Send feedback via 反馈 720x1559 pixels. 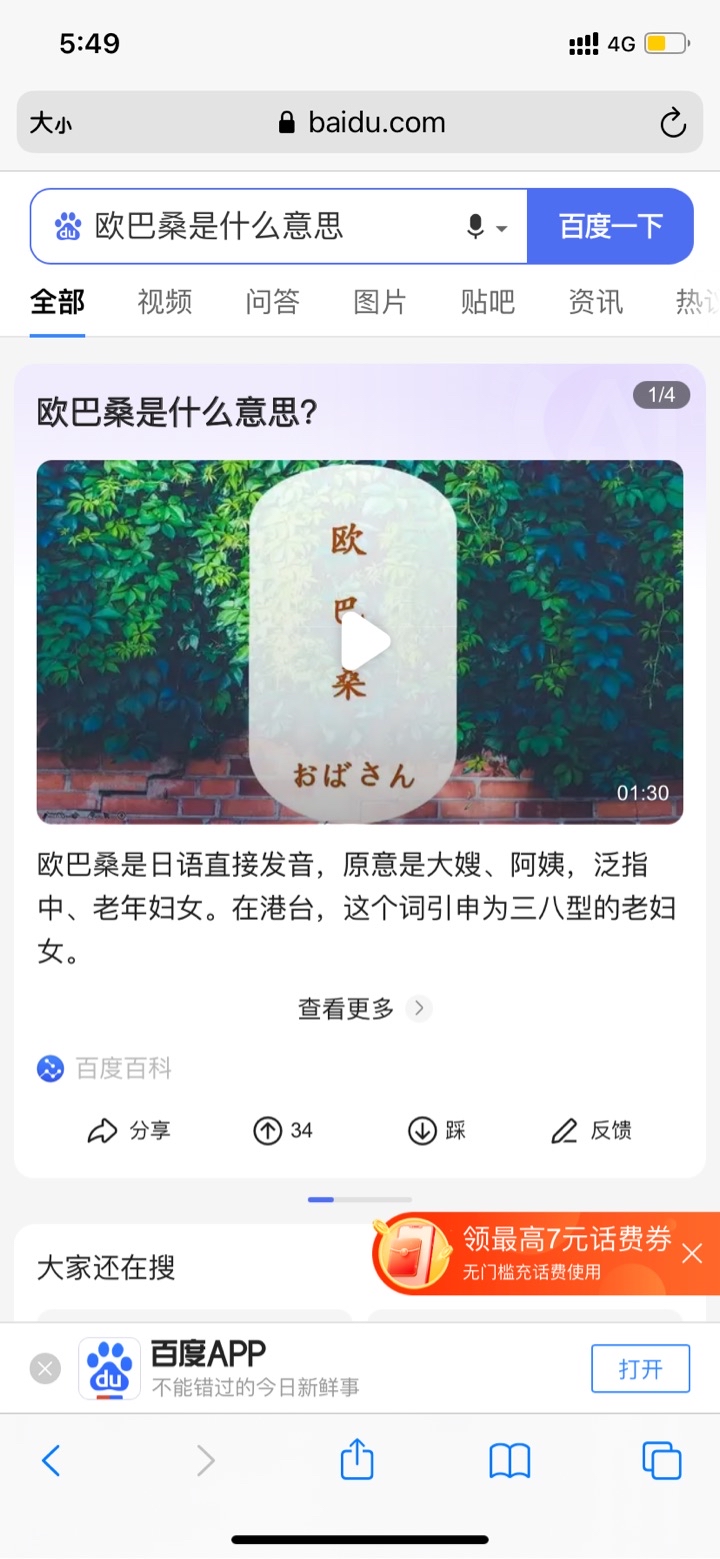tap(591, 1131)
